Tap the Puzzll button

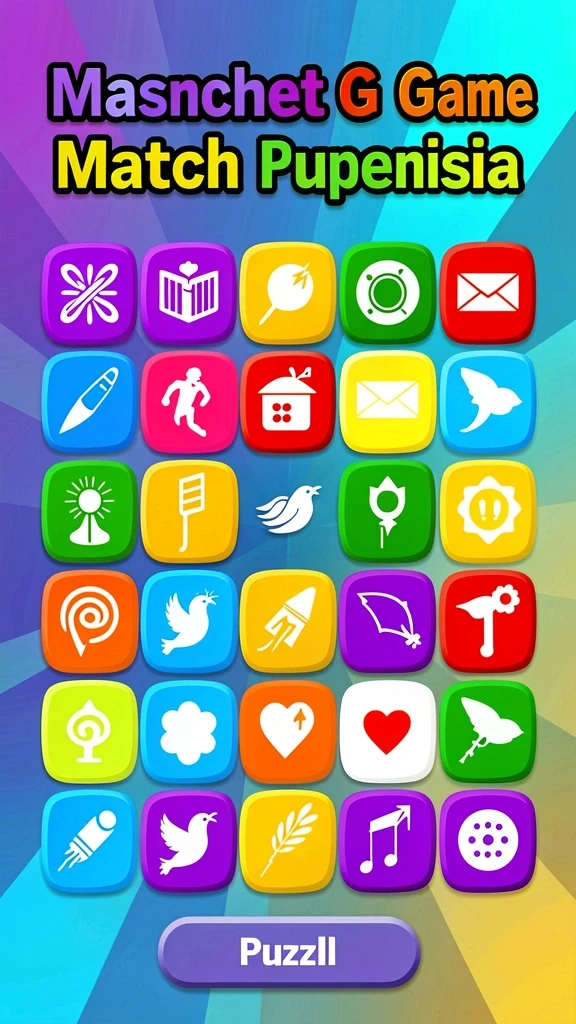point(288,953)
